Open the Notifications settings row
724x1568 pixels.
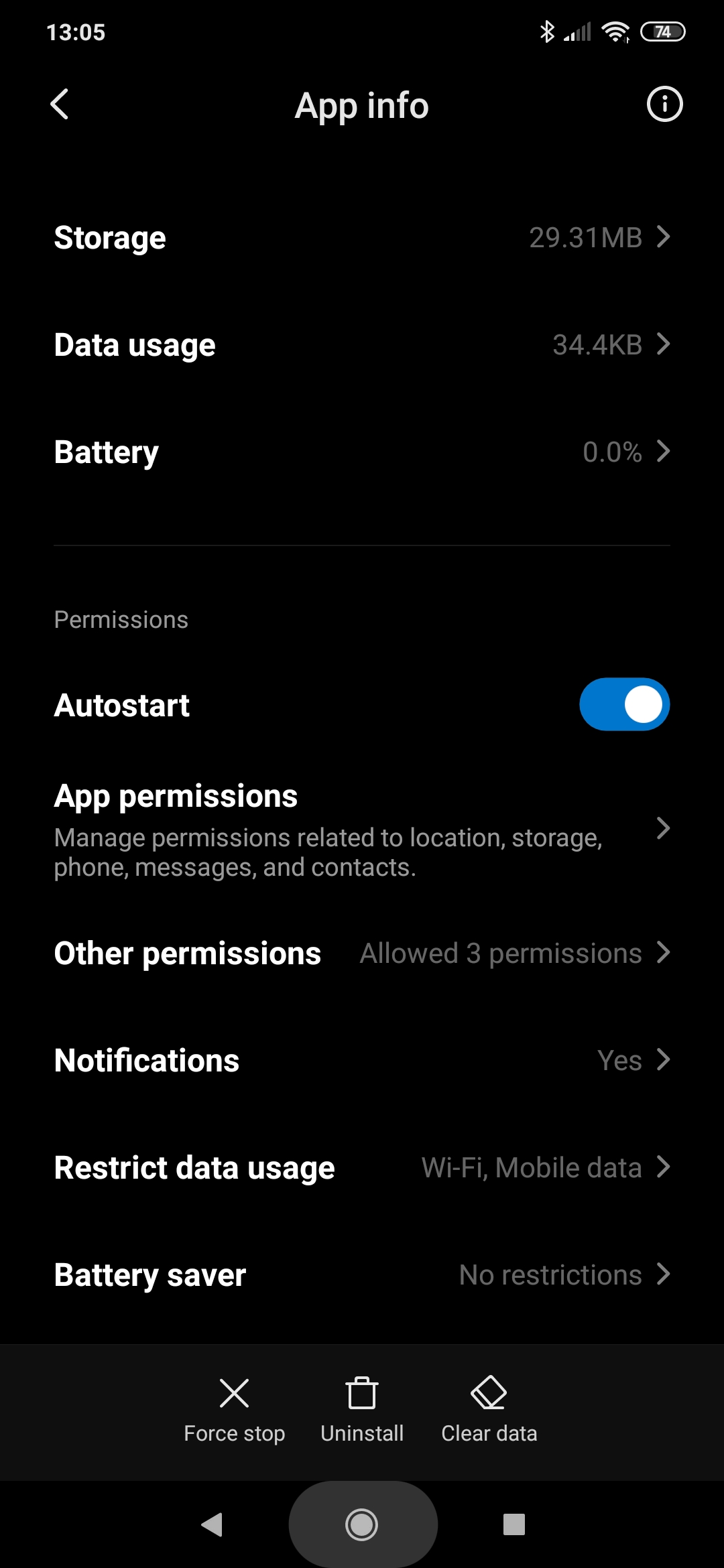[362, 1060]
